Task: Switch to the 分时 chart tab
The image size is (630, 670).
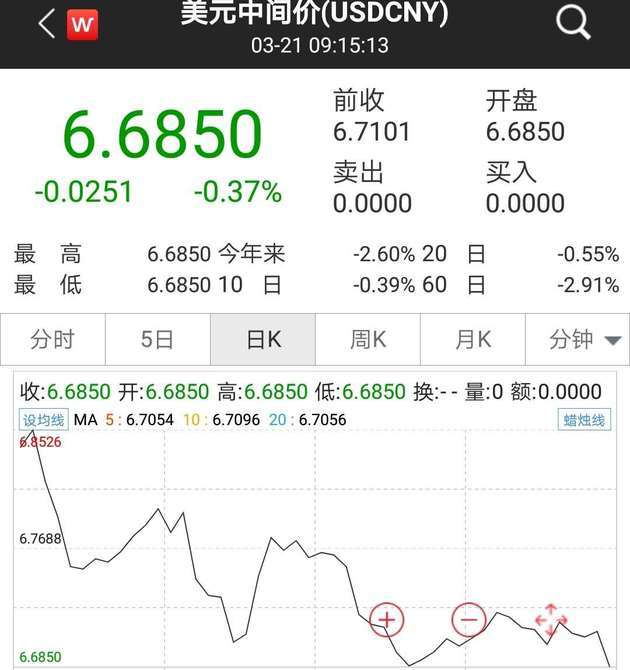Action: [52, 340]
